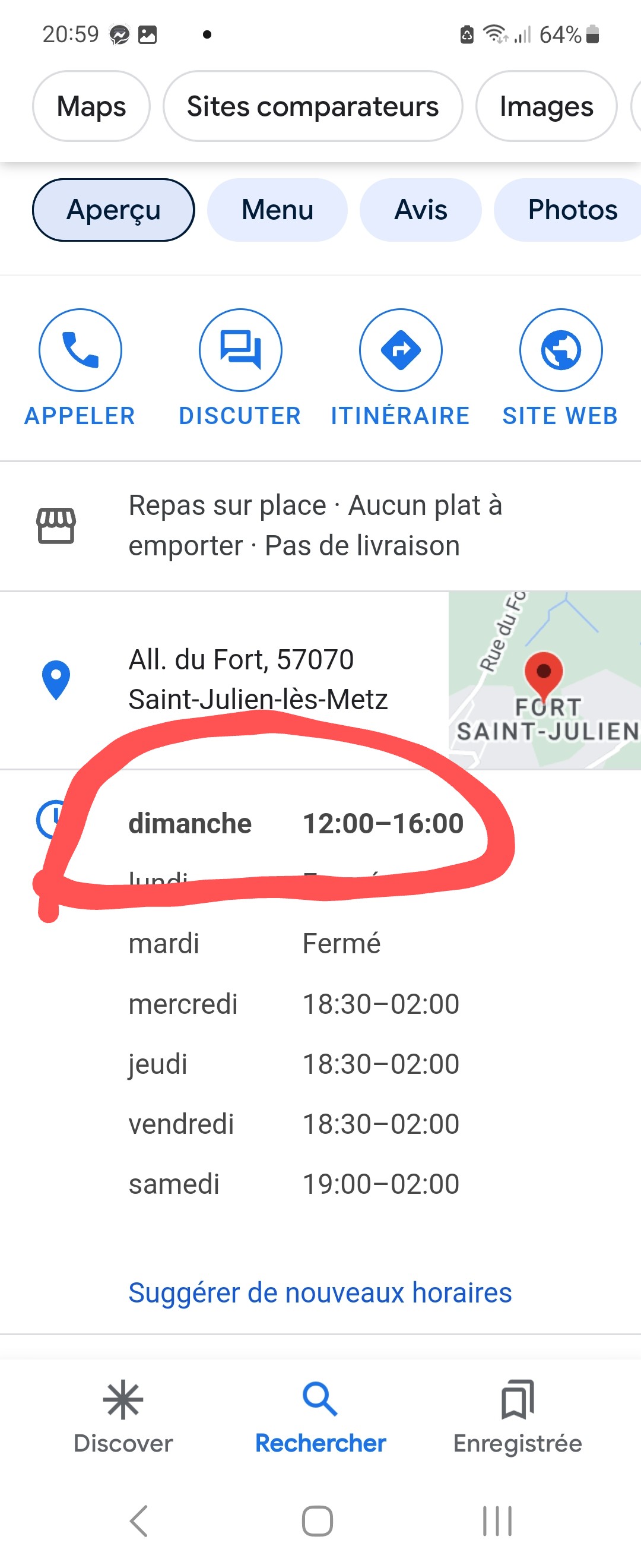
Task: Open the Sites comparateurs chip
Action: [313, 106]
